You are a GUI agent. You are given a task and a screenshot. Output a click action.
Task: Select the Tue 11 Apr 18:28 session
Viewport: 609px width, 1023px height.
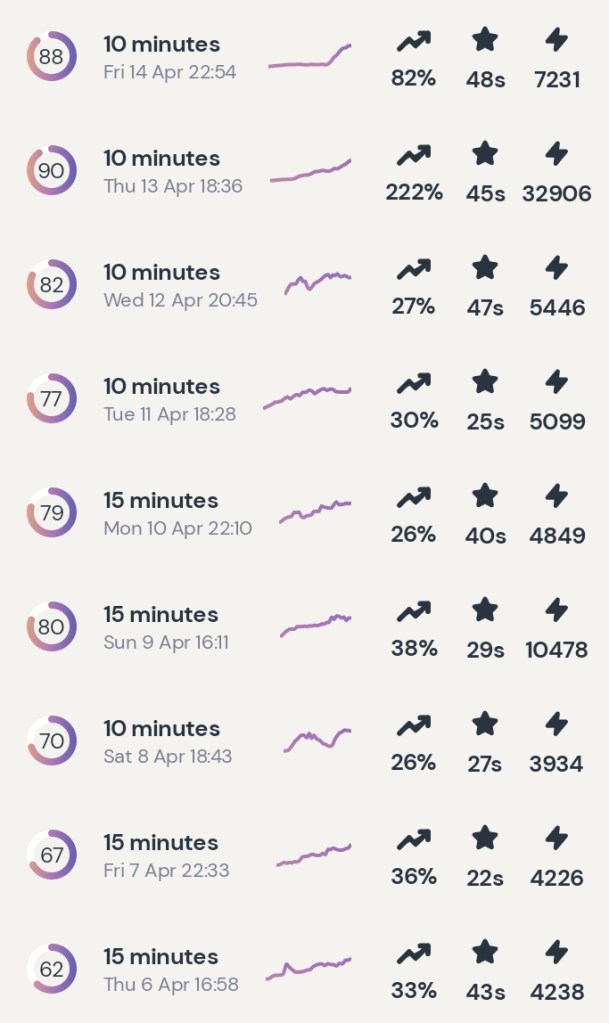click(x=170, y=399)
